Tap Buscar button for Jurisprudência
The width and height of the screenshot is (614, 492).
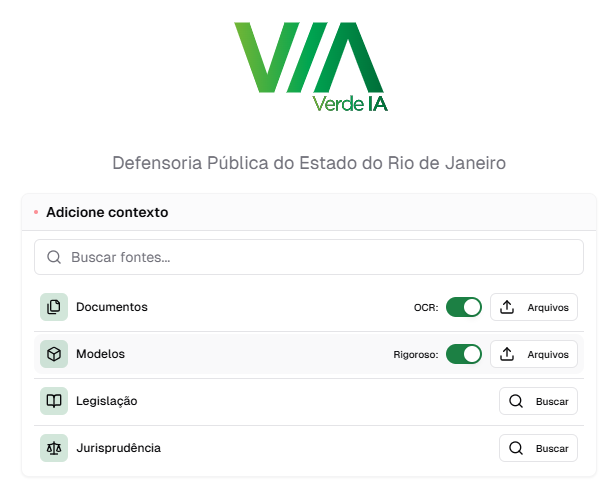(x=538, y=448)
